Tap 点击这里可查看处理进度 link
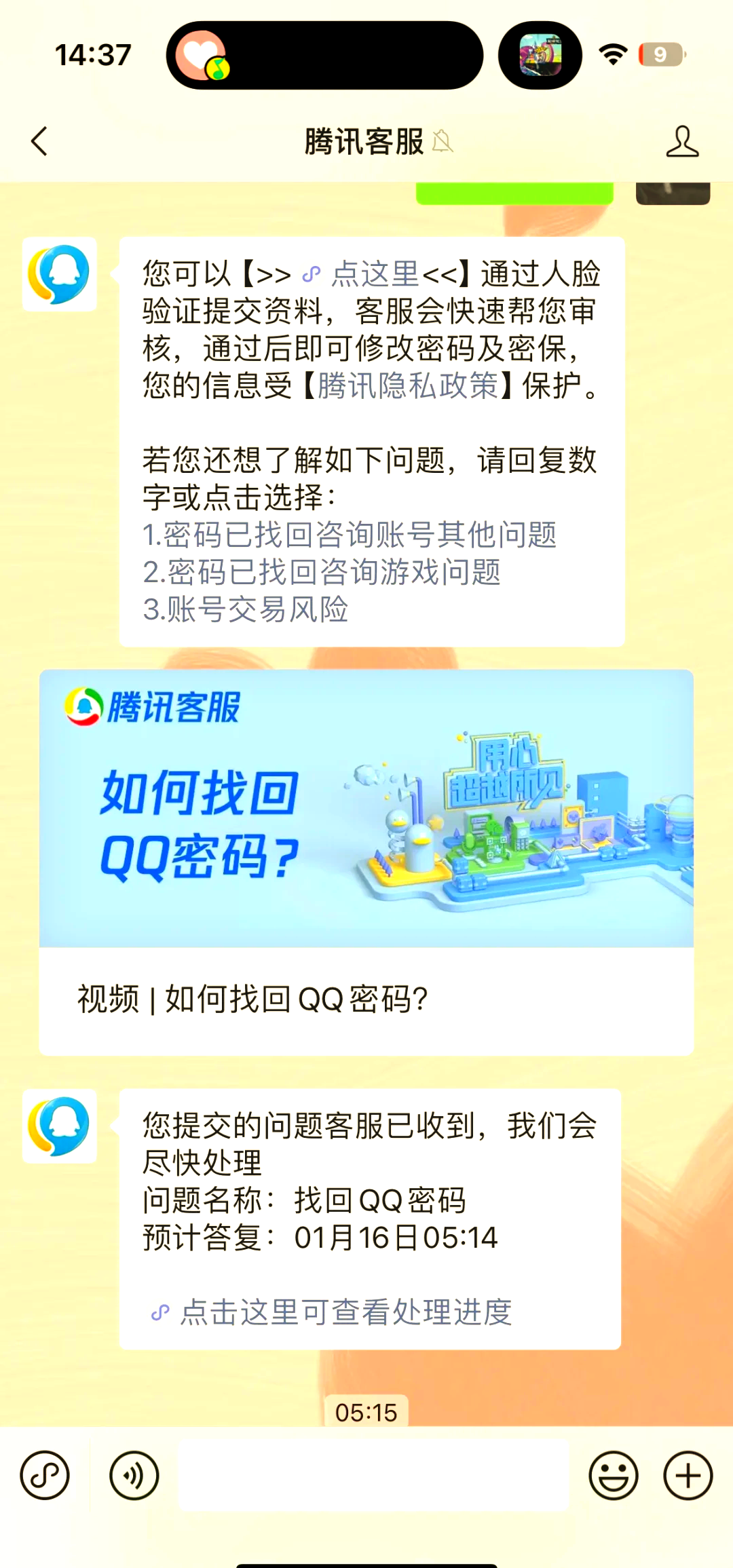The width and height of the screenshot is (733, 1568). (345, 1312)
